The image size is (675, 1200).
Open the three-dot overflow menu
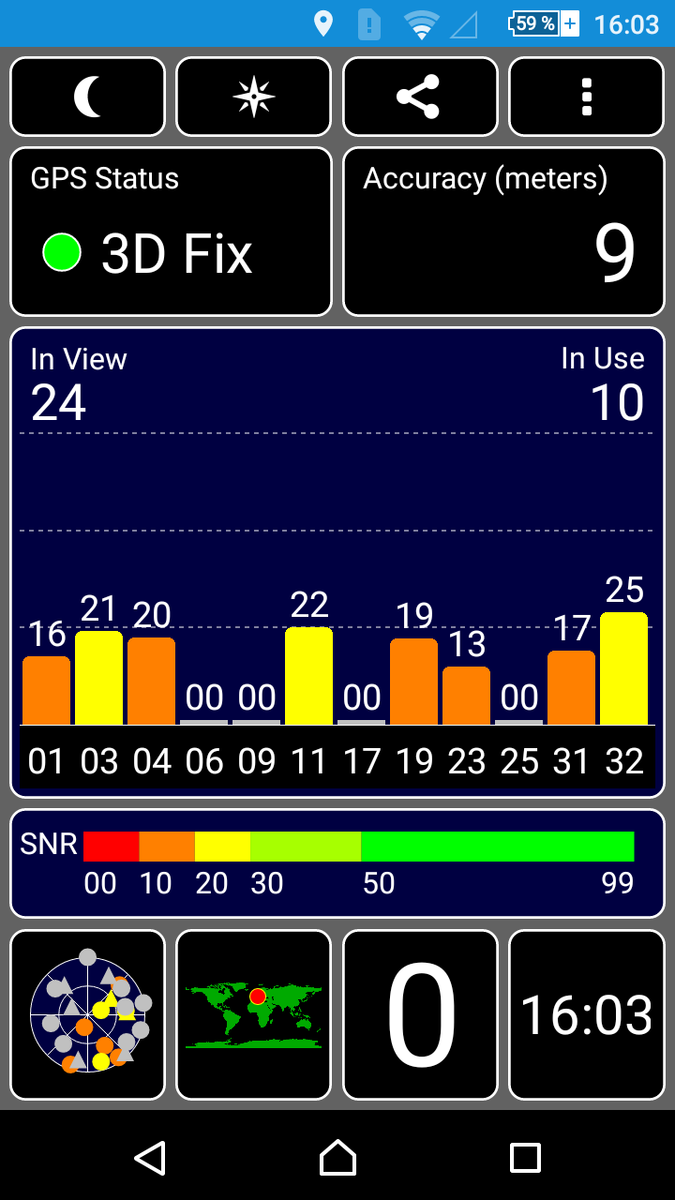pyautogui.click(x=587, y=97)
